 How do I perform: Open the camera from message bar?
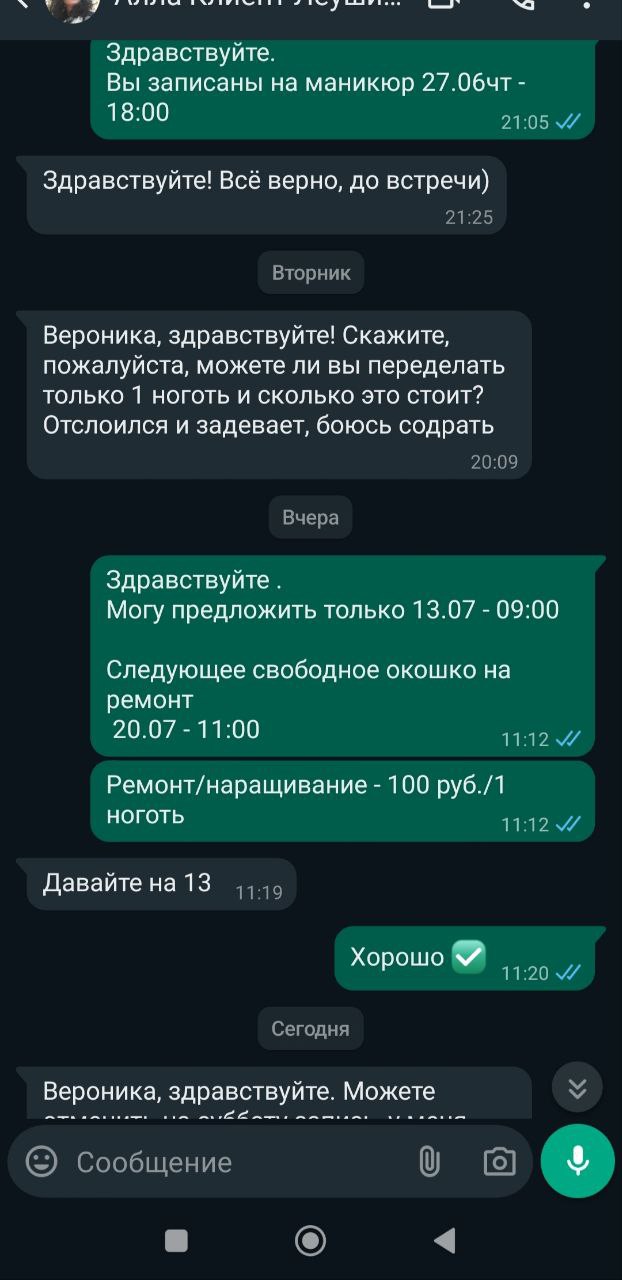pyautogui.click(x=499, y=1161)
